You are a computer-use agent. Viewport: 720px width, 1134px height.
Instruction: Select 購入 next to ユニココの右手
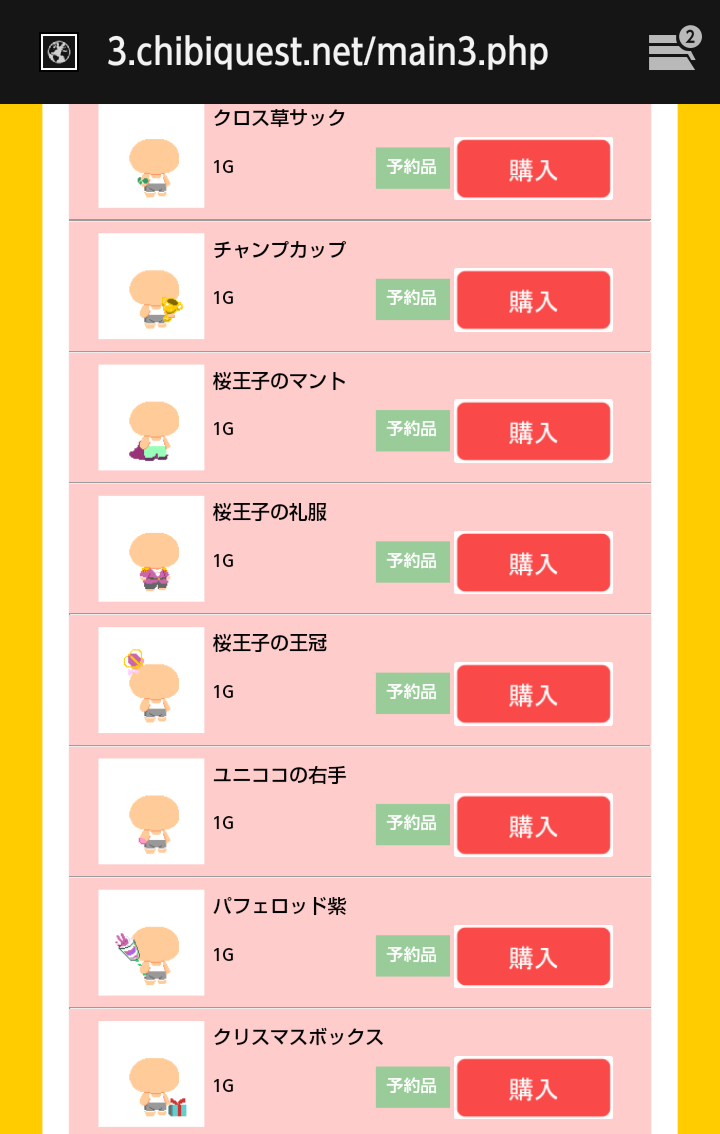tap(533, 826)
